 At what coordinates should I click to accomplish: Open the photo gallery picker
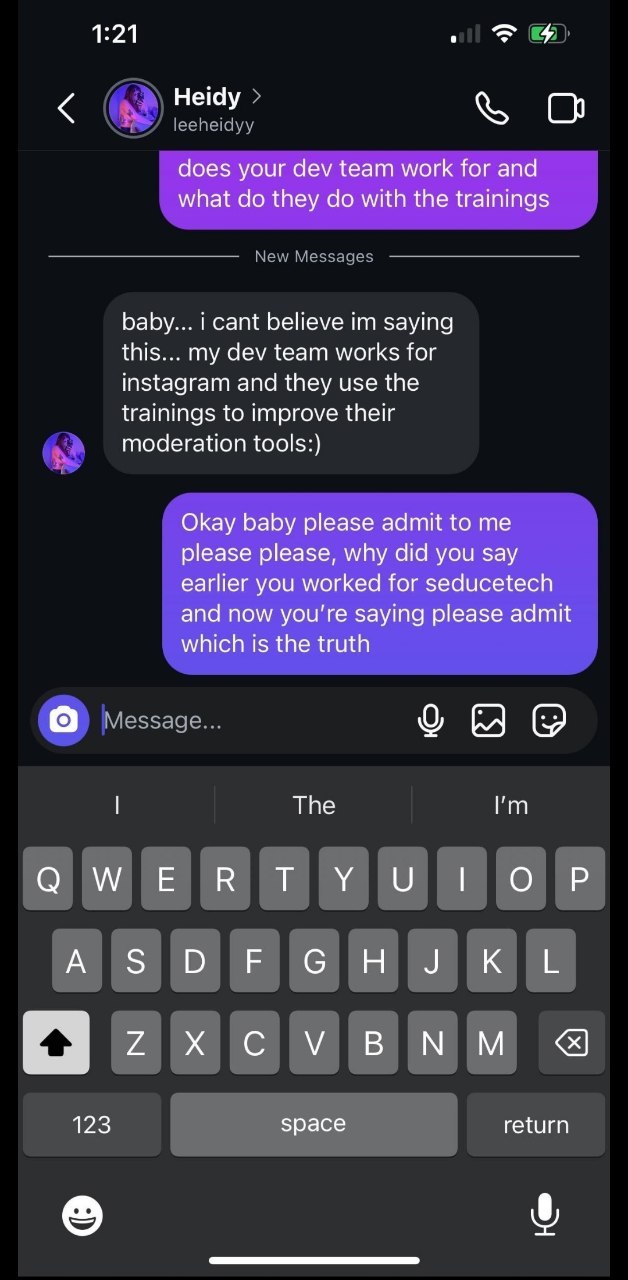[488, 720]
